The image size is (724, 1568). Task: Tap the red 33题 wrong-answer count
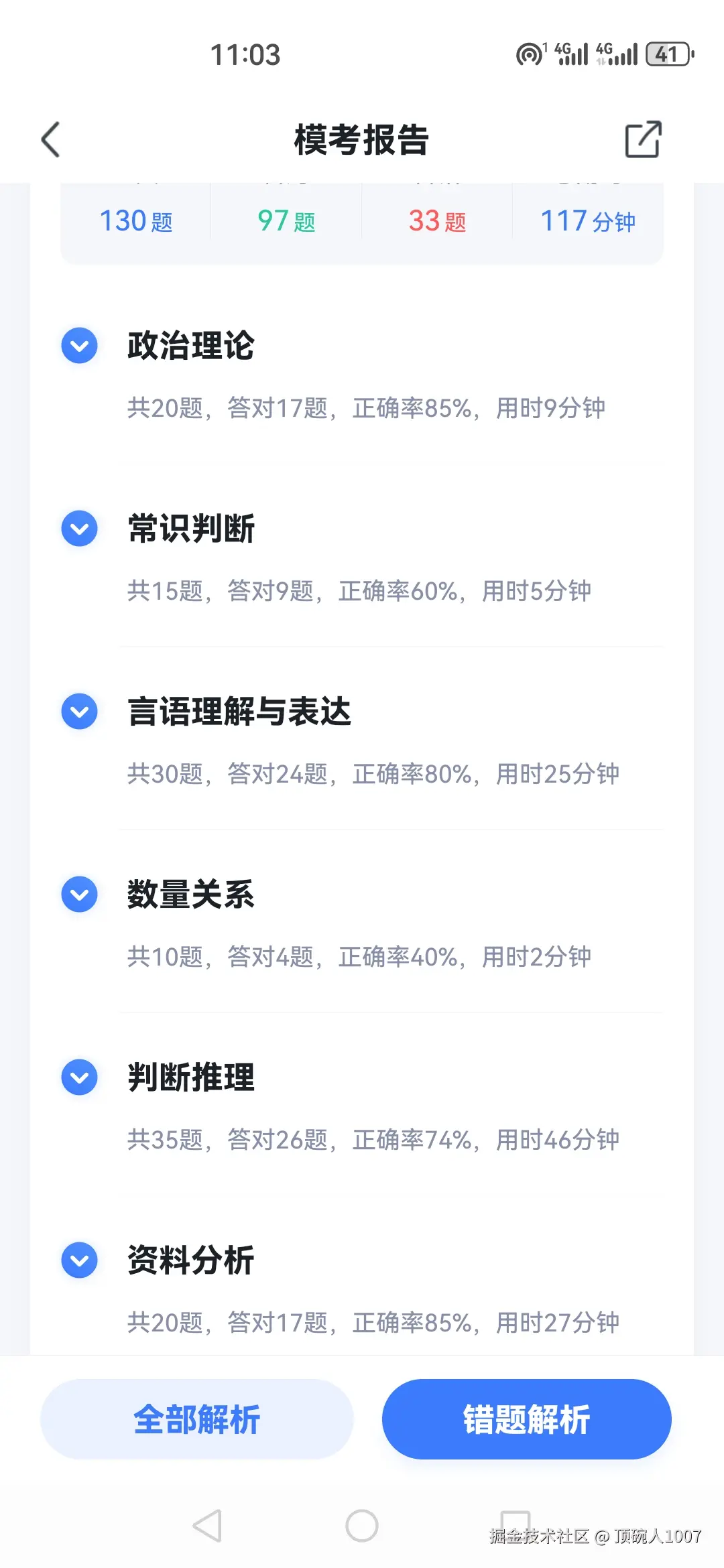click(437, 221)
